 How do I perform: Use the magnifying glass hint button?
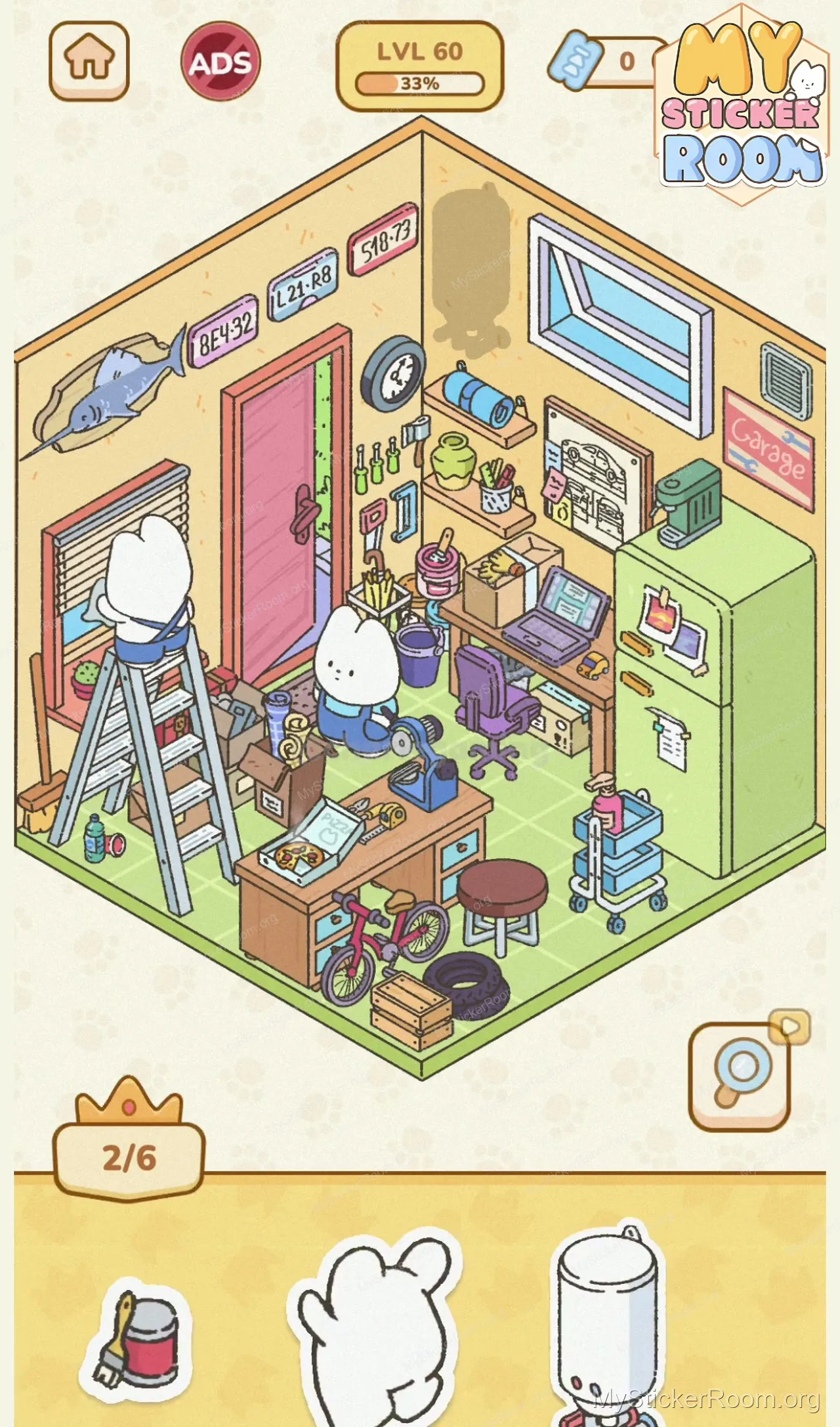[x=740, y=1076]
